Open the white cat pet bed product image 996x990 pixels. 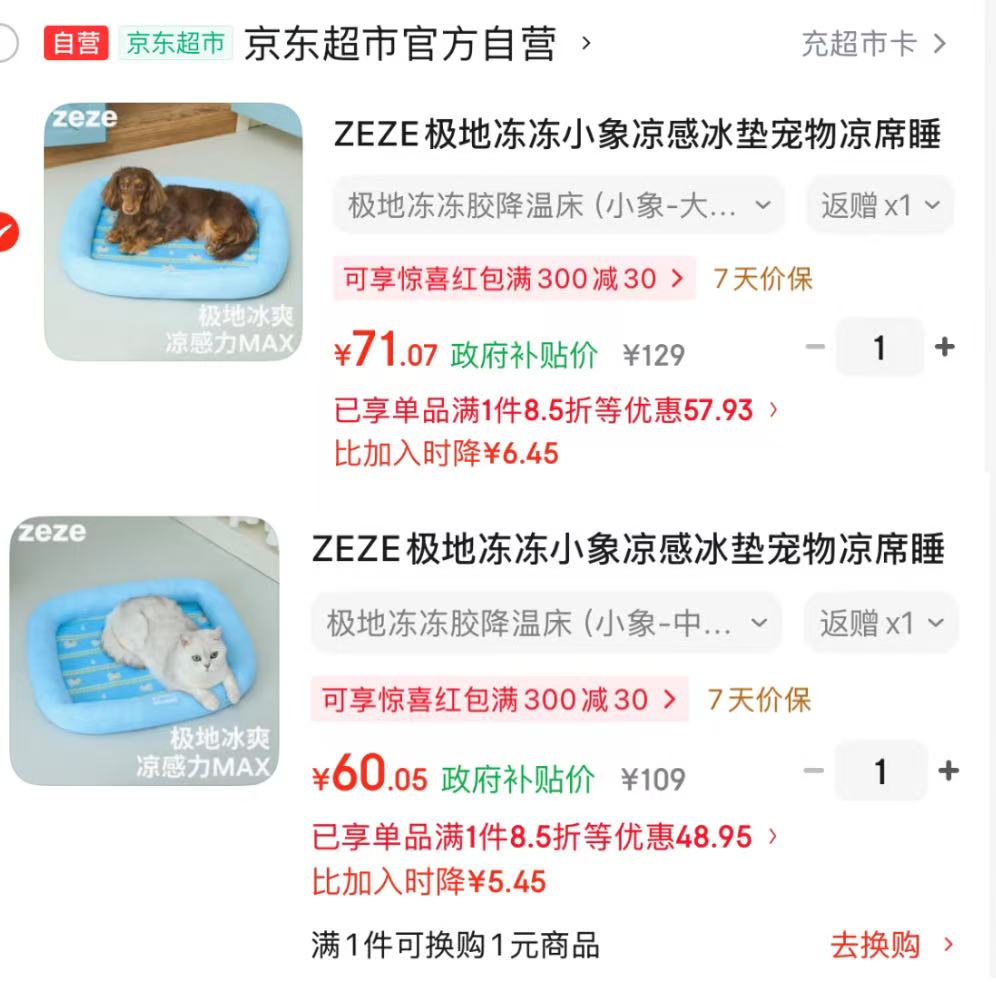pos(144,651)
